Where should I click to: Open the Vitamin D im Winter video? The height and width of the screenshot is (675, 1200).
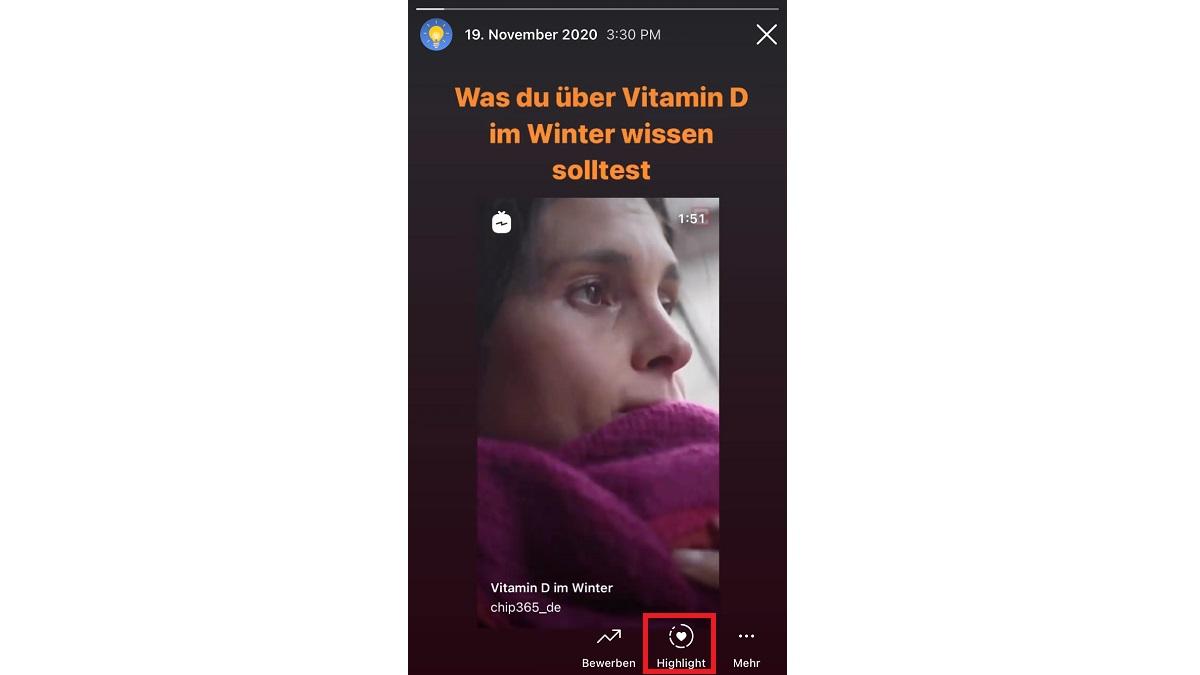coord(597,412)
